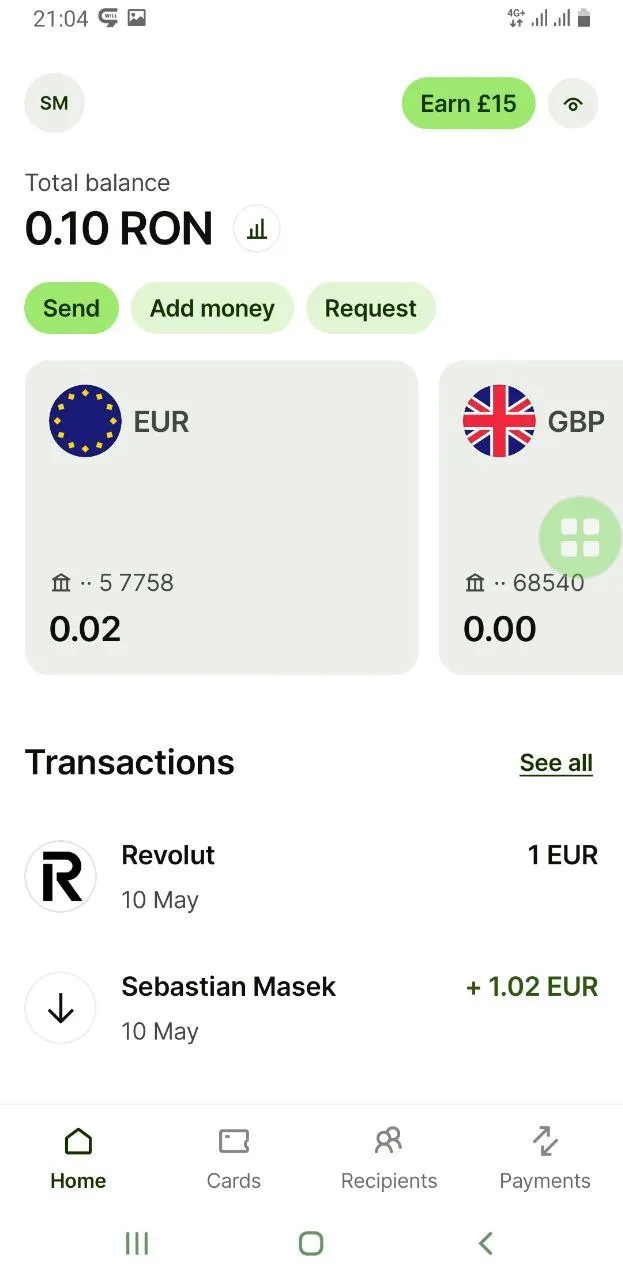This screenshot has height=1280, width=623.
Task: Open the EUR balance card
Action: (x=221, y=517)
